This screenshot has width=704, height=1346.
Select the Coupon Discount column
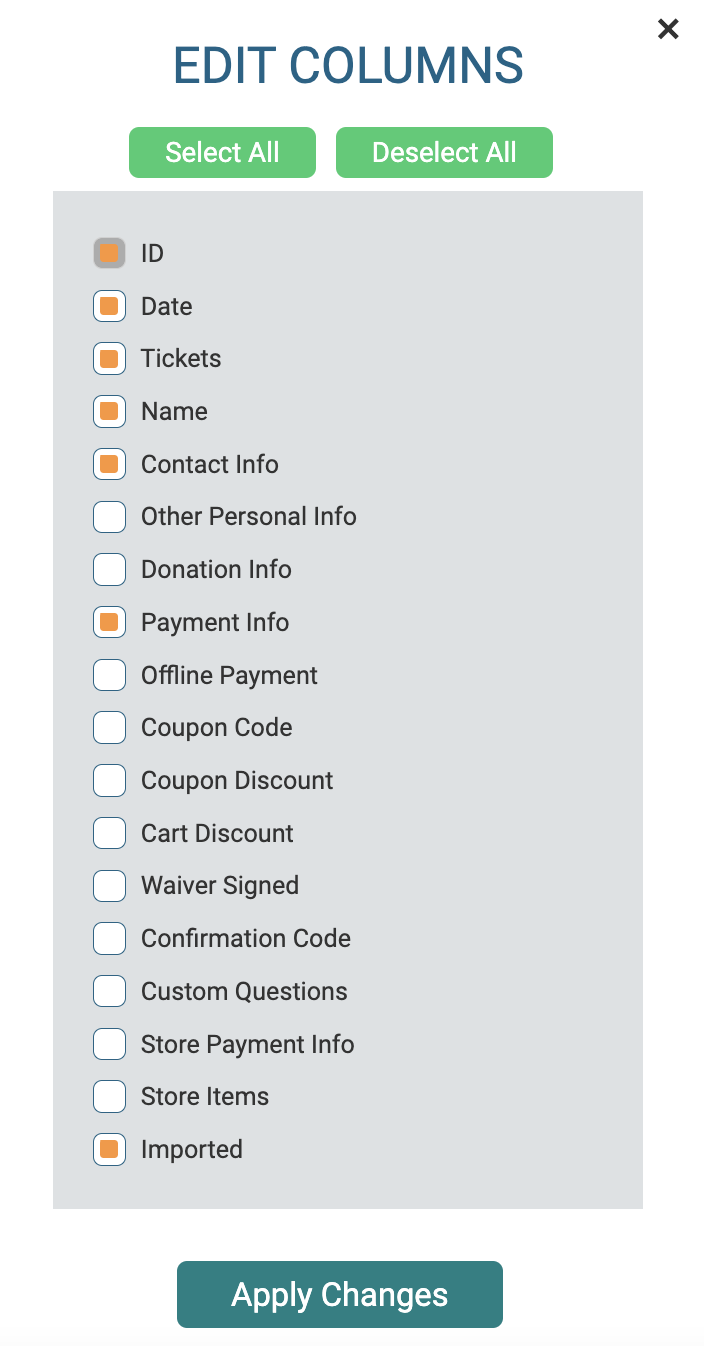pos(110,781)
